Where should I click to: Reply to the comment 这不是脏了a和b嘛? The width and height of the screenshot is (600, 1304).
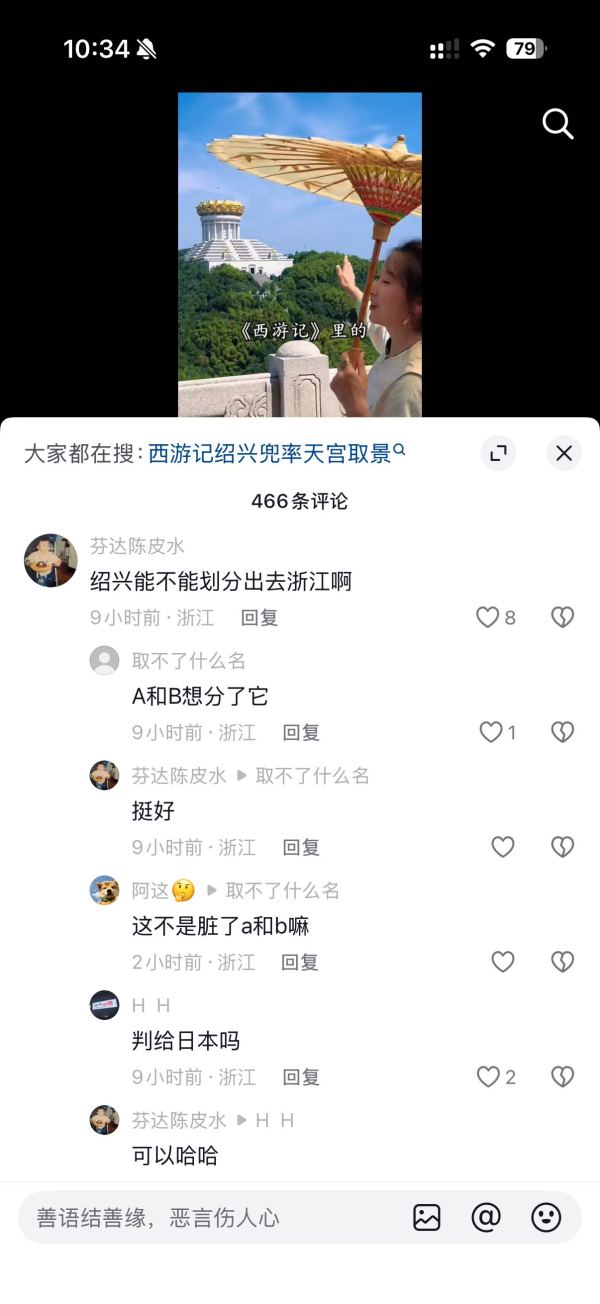click(300, 962)
